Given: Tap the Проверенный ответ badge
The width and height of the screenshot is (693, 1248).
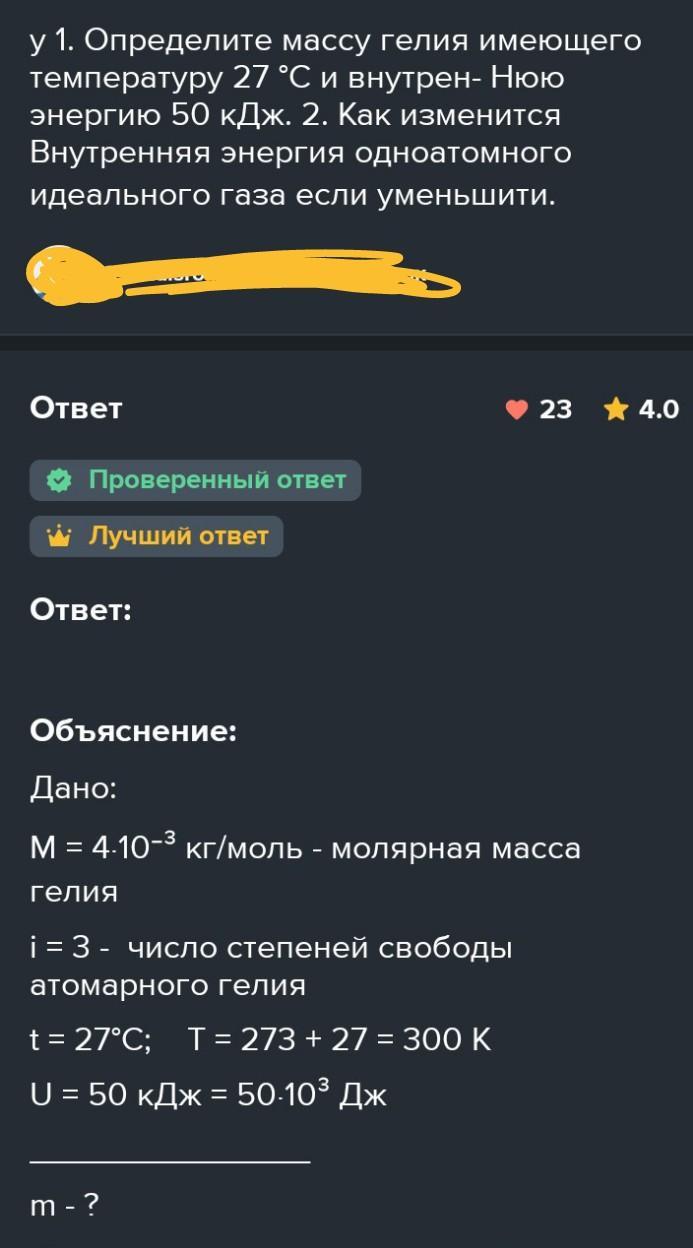Looking at the screenshot, I should [x=195, y=481].
